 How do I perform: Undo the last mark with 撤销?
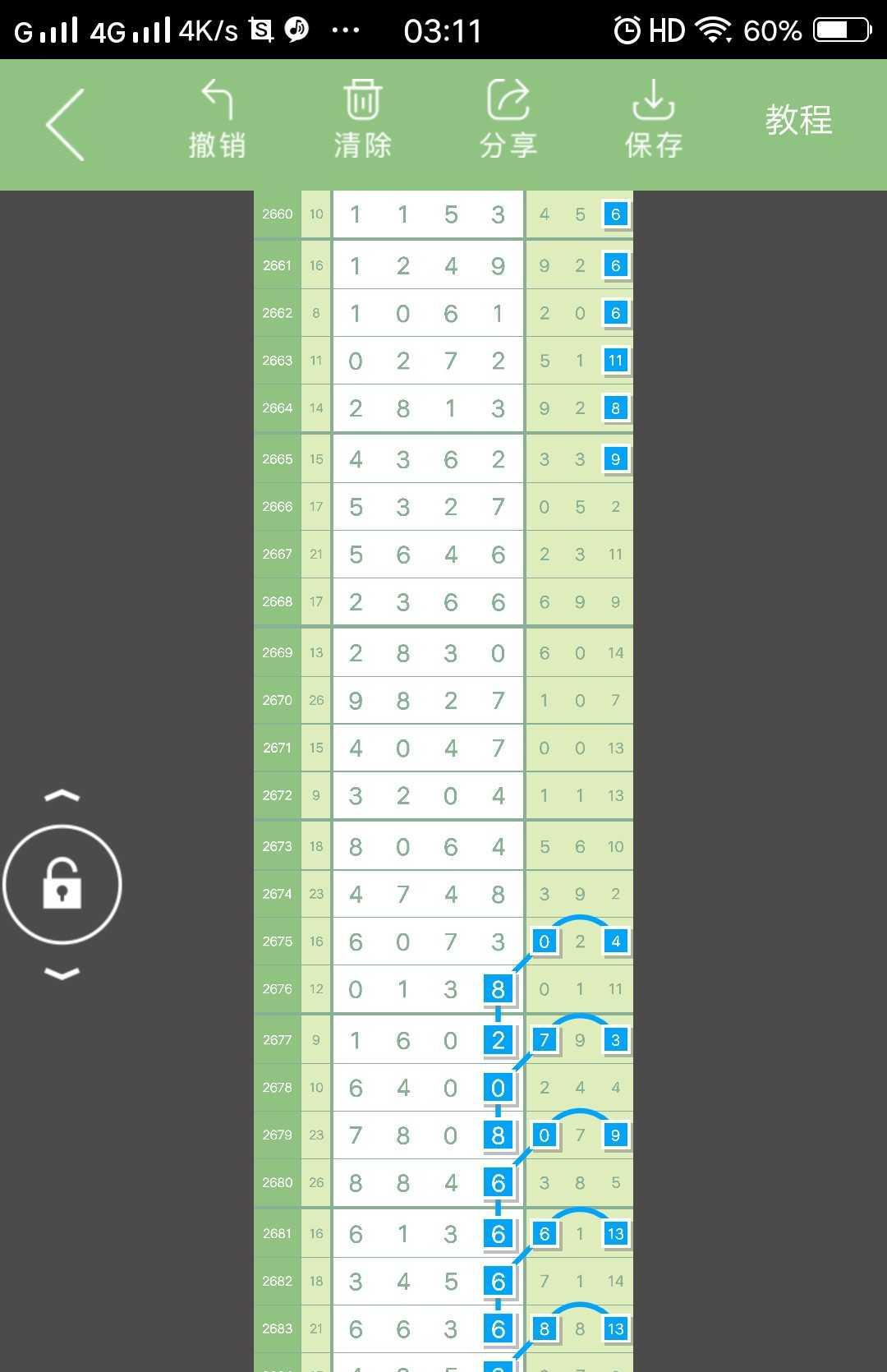217,120
